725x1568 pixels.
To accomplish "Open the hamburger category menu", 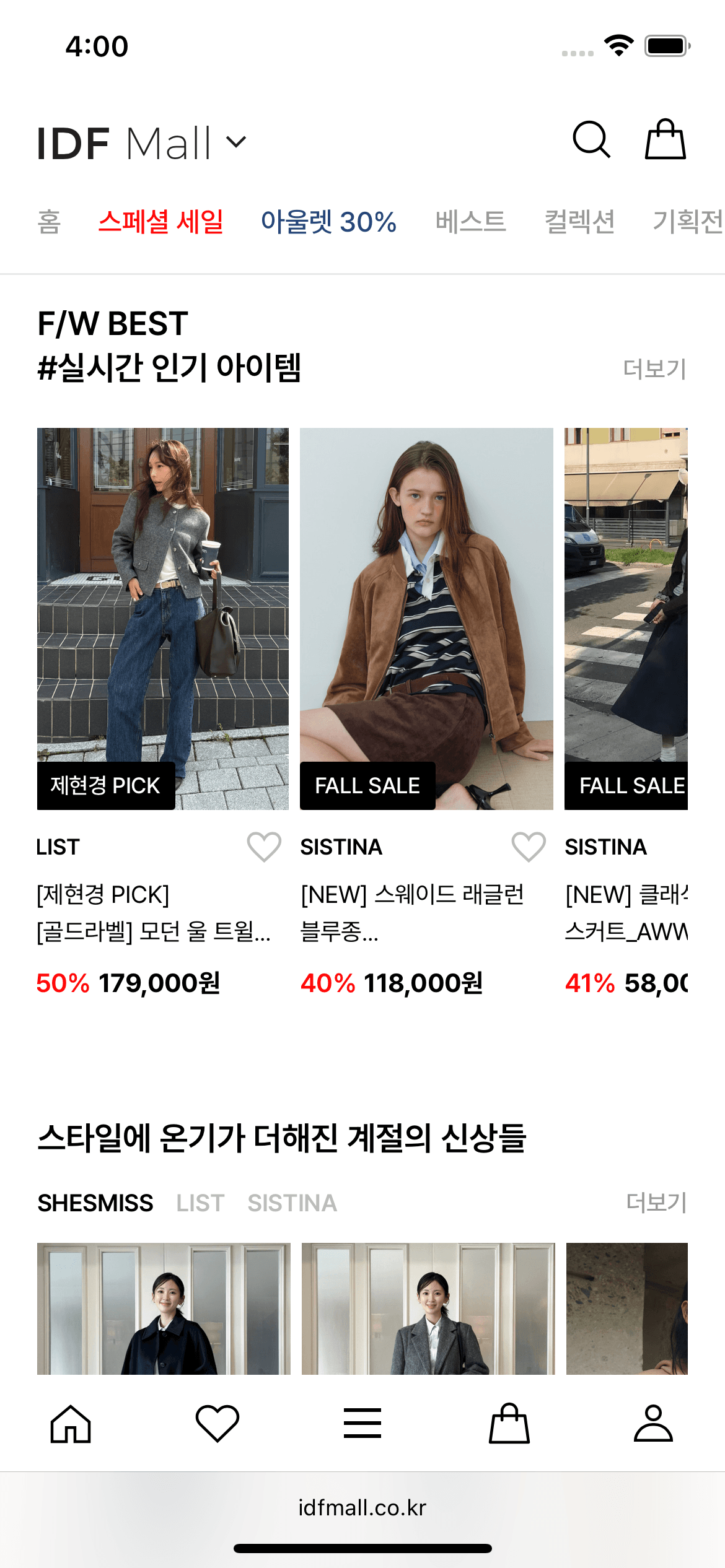I will [x=362, y=1423].
